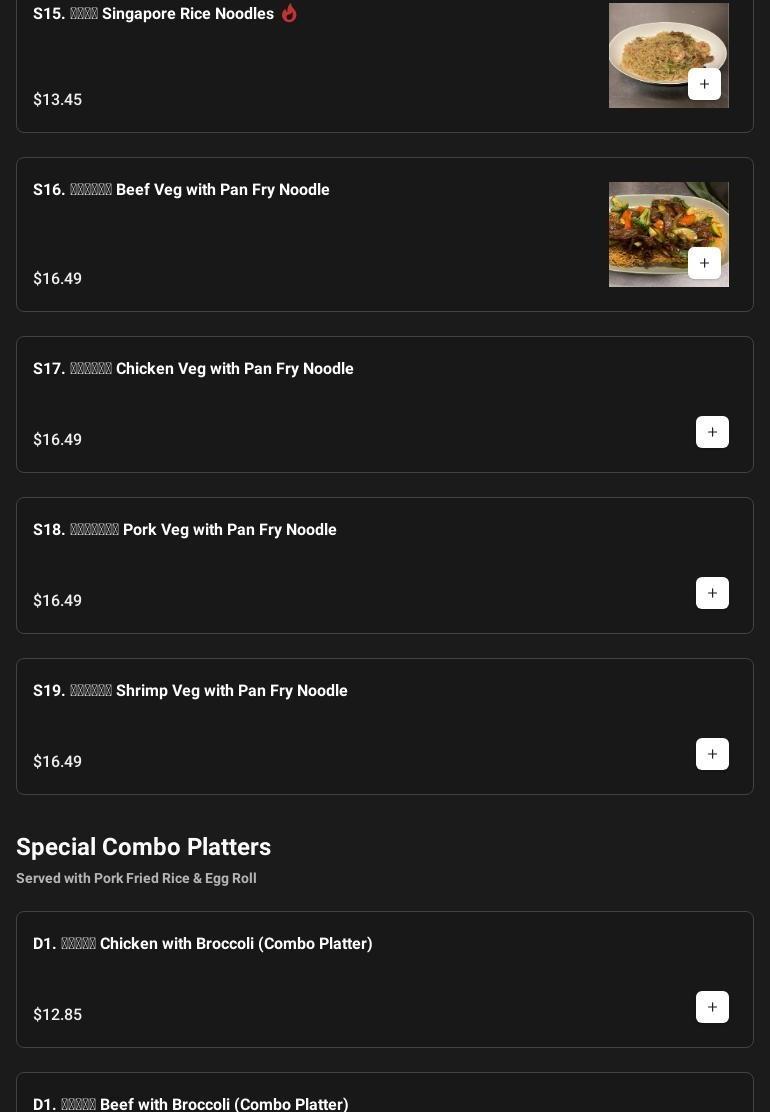Add S18 Pork Veg Pan Fry Noodle

point(712,593)
